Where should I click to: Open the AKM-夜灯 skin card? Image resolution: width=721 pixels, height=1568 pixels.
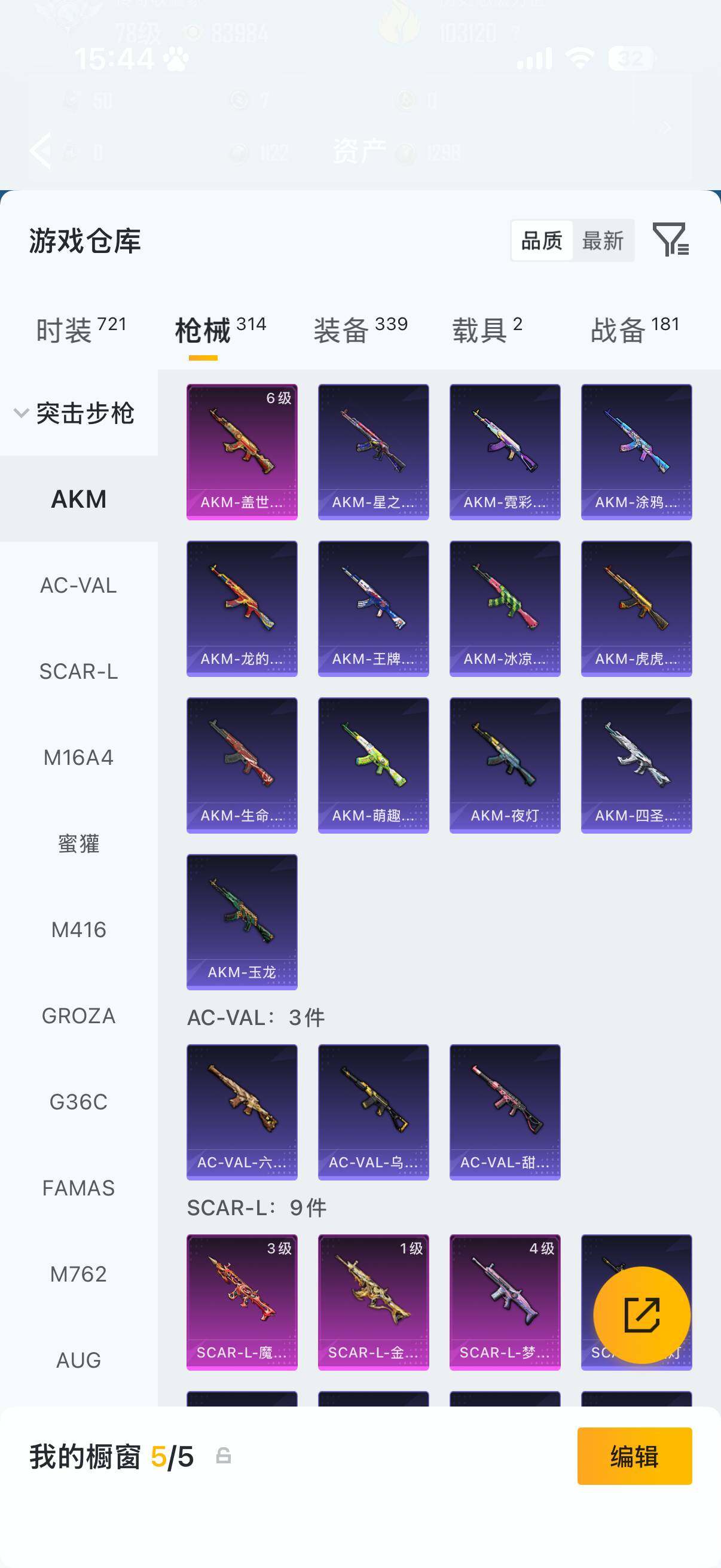[505, 765]
